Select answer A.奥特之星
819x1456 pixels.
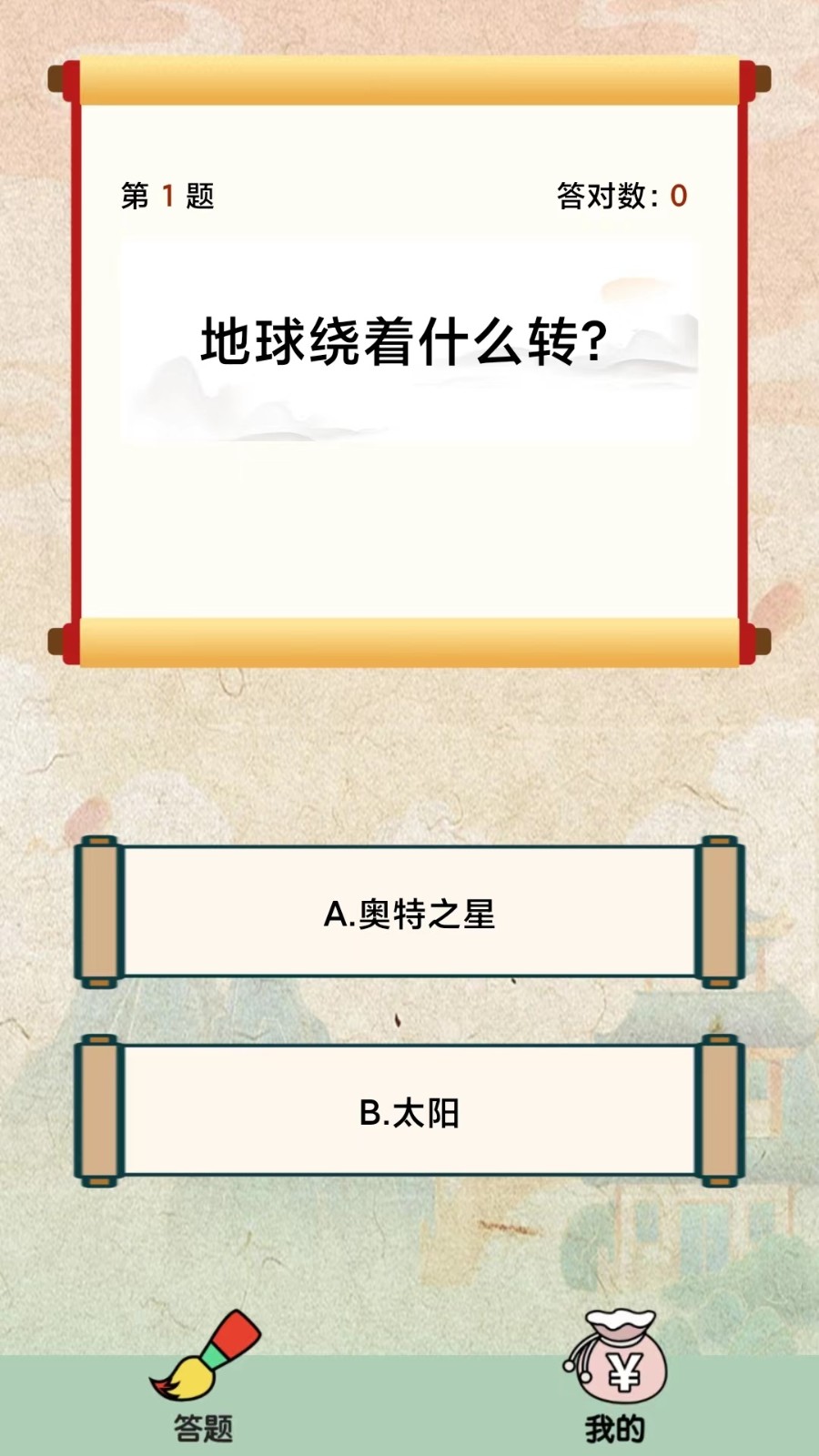pyautogui.click(x=409, y=913)
